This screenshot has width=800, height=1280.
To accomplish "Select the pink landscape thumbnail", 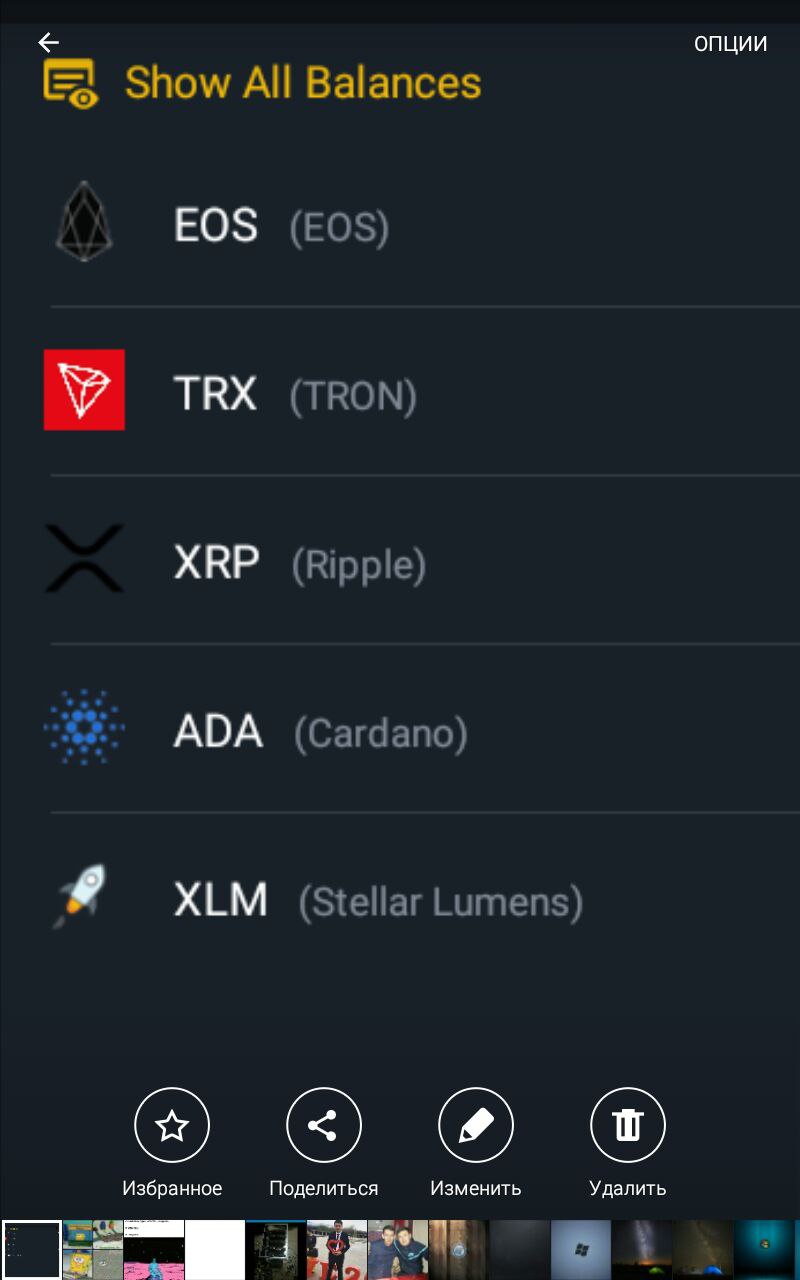I will pos(154,1250).
